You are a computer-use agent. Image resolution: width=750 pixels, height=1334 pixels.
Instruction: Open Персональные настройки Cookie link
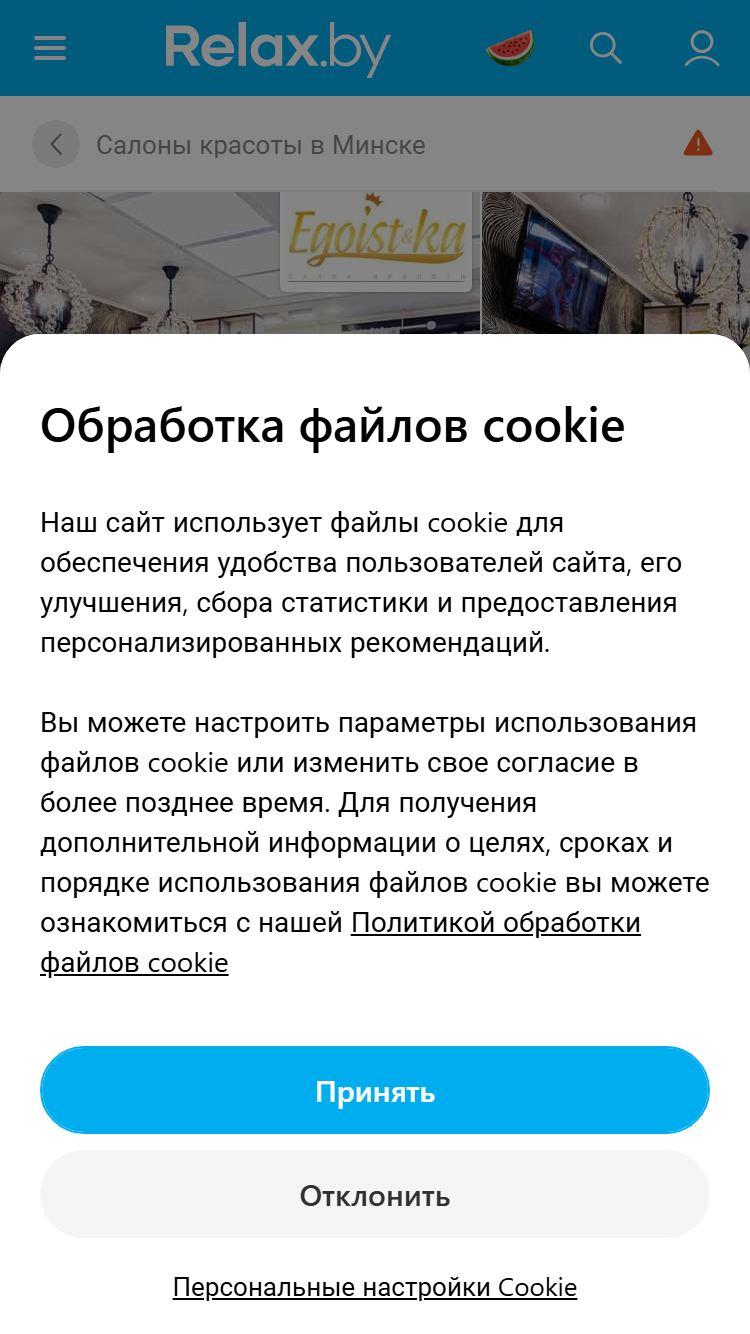pos(375,1286)
